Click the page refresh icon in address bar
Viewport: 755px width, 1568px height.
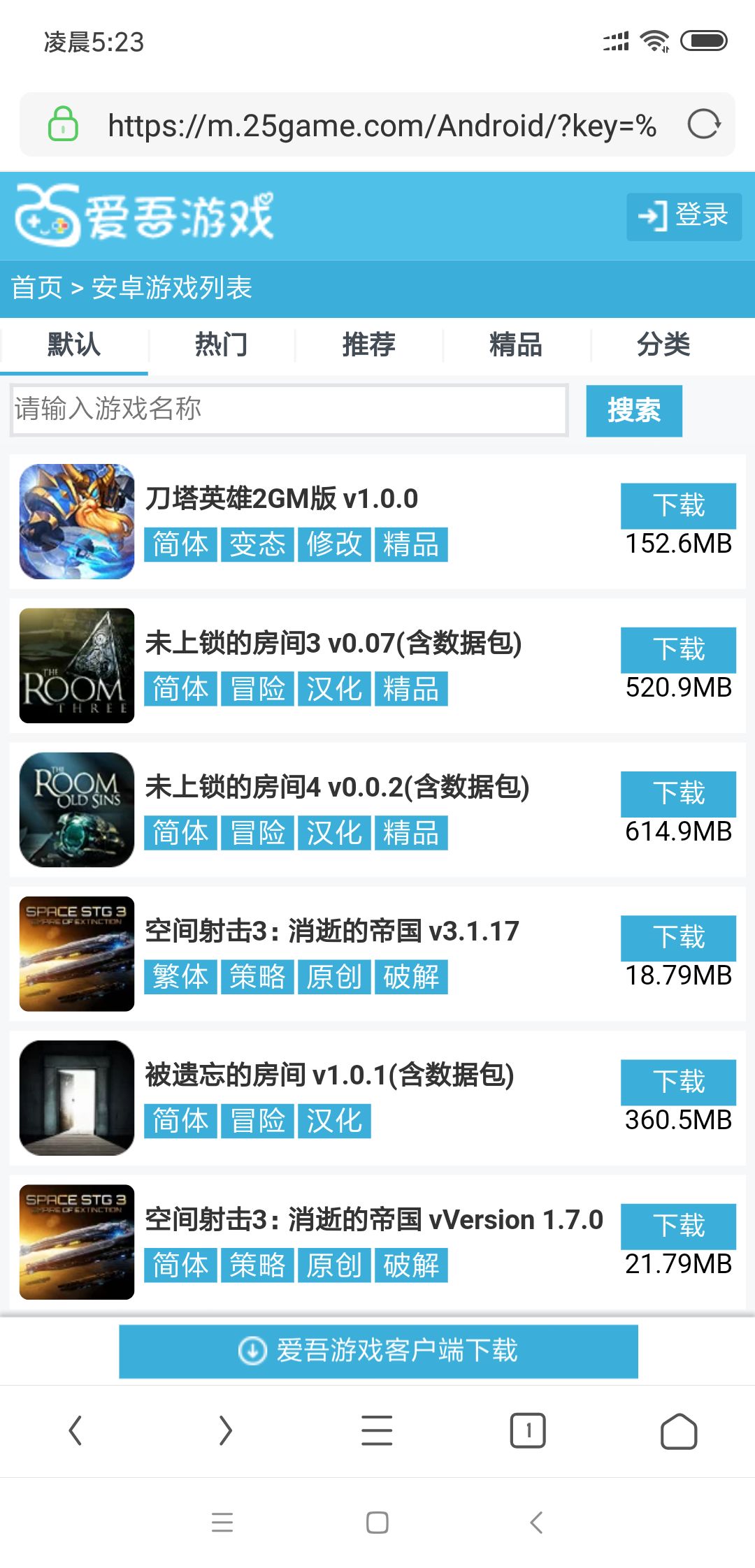point(704,124)
